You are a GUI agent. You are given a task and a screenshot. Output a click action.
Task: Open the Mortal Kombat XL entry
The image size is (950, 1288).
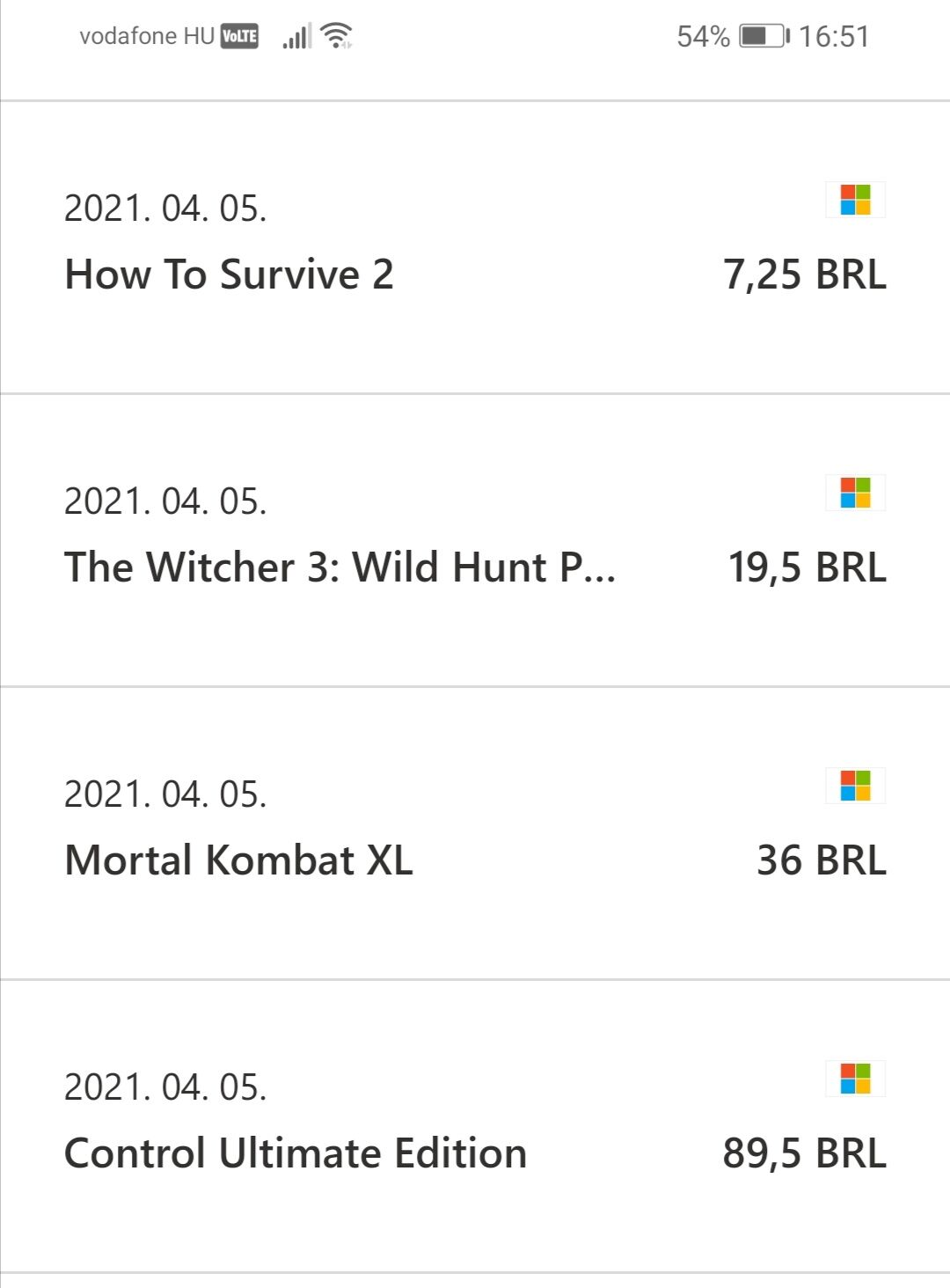coord(239,860)
